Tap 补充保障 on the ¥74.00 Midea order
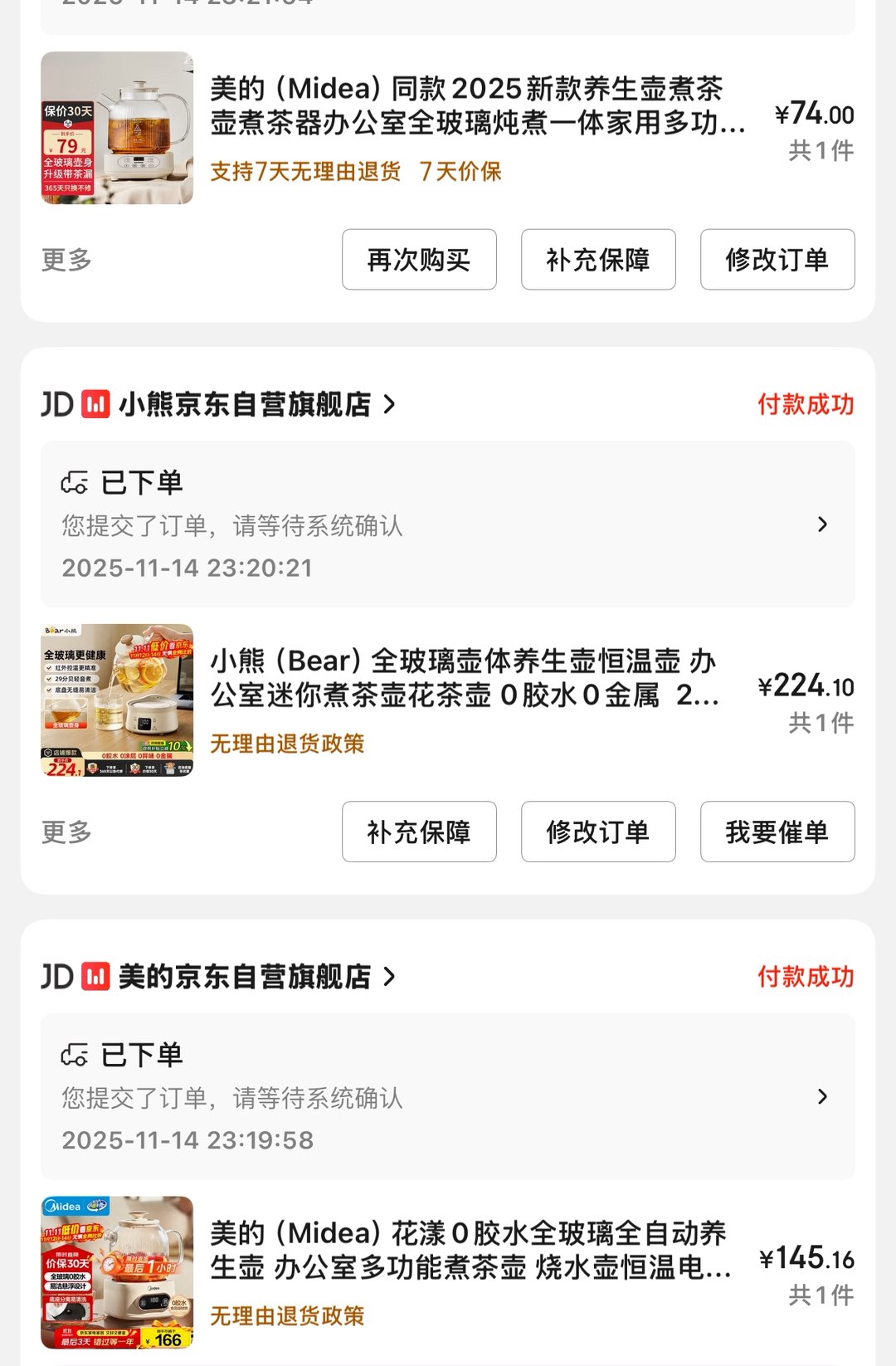Image resolution: width=896 pixels, height=1366 pixels. (x=598, y=260)
